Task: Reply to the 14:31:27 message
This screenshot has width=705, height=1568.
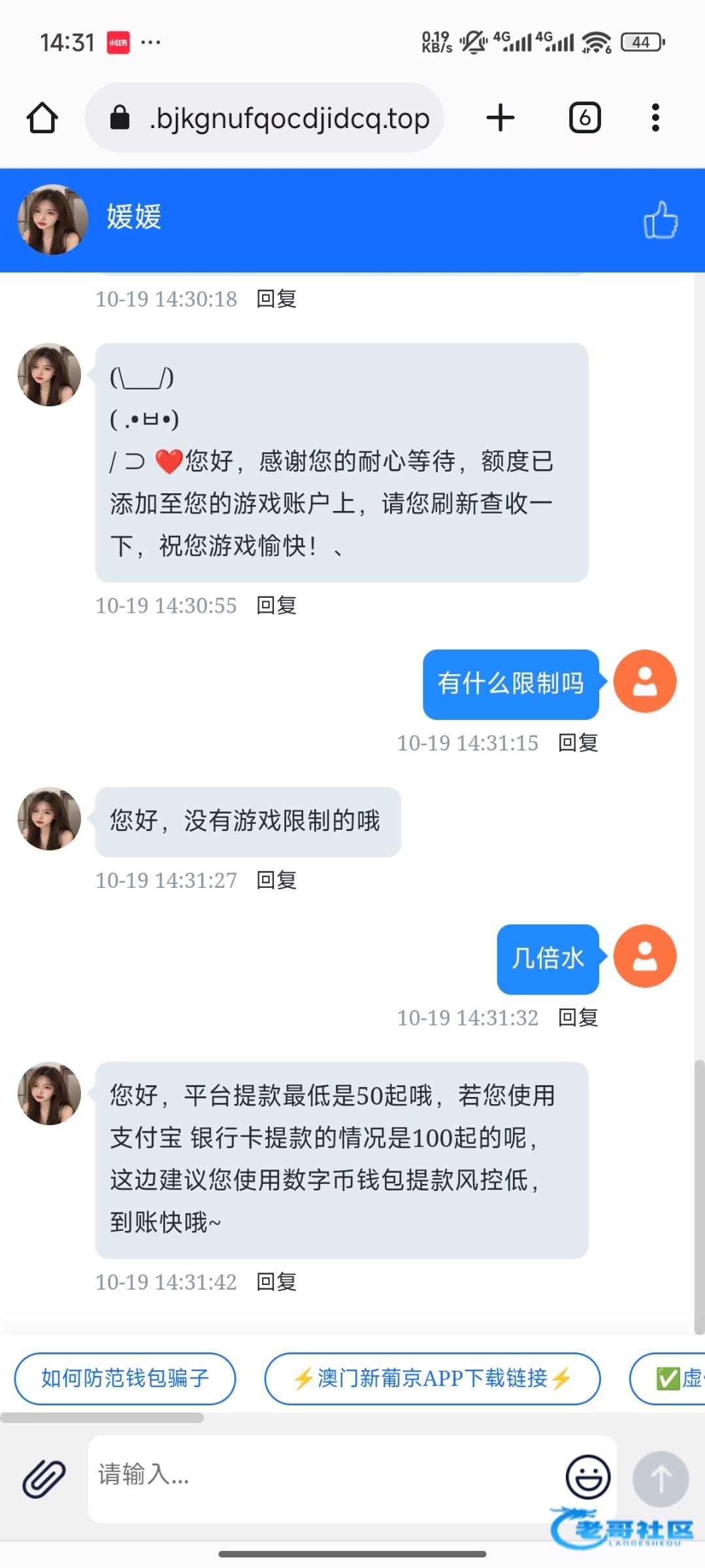Action: [276, 880]
